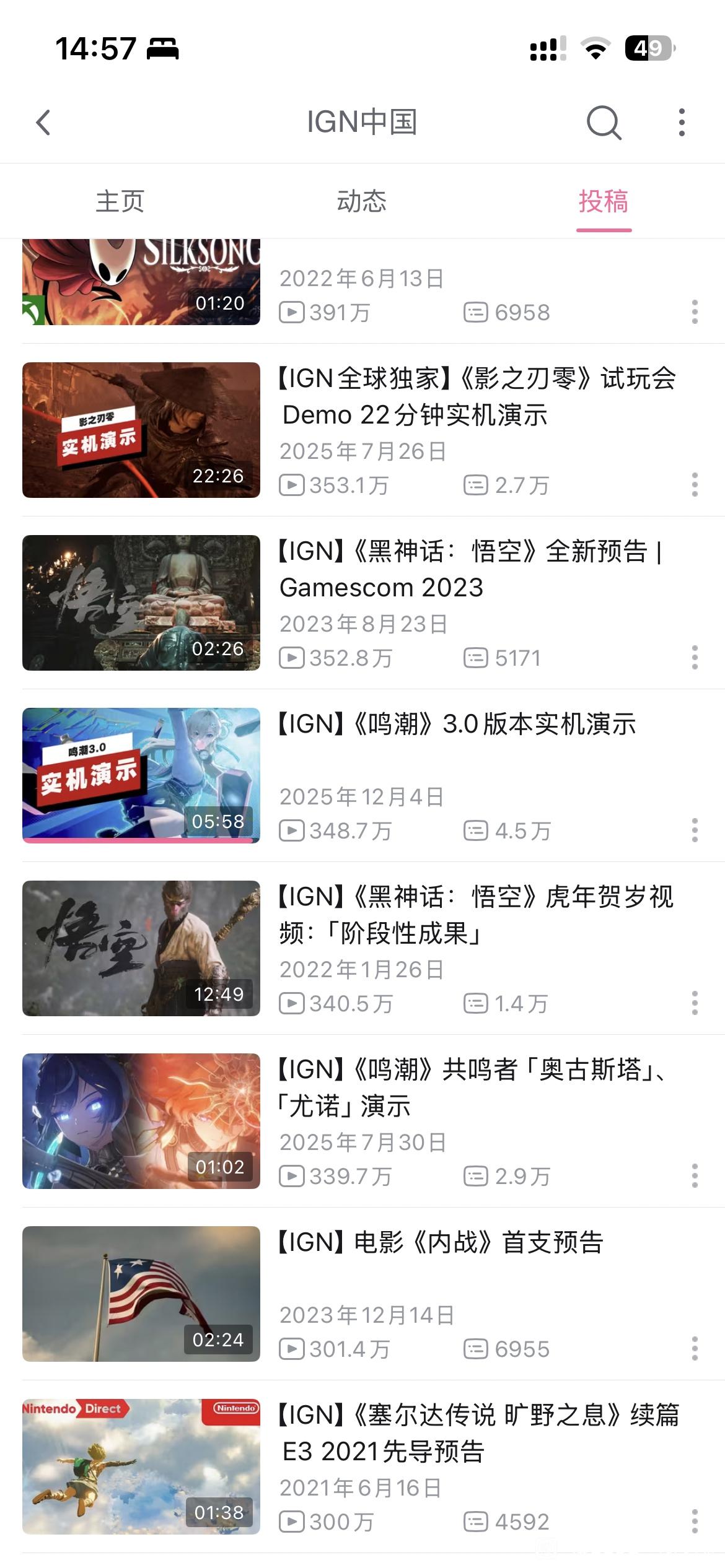Open more options for 《影之刃零》 video
The width and height of the screenshot is (725, 1568).
[x=695, y=485]
